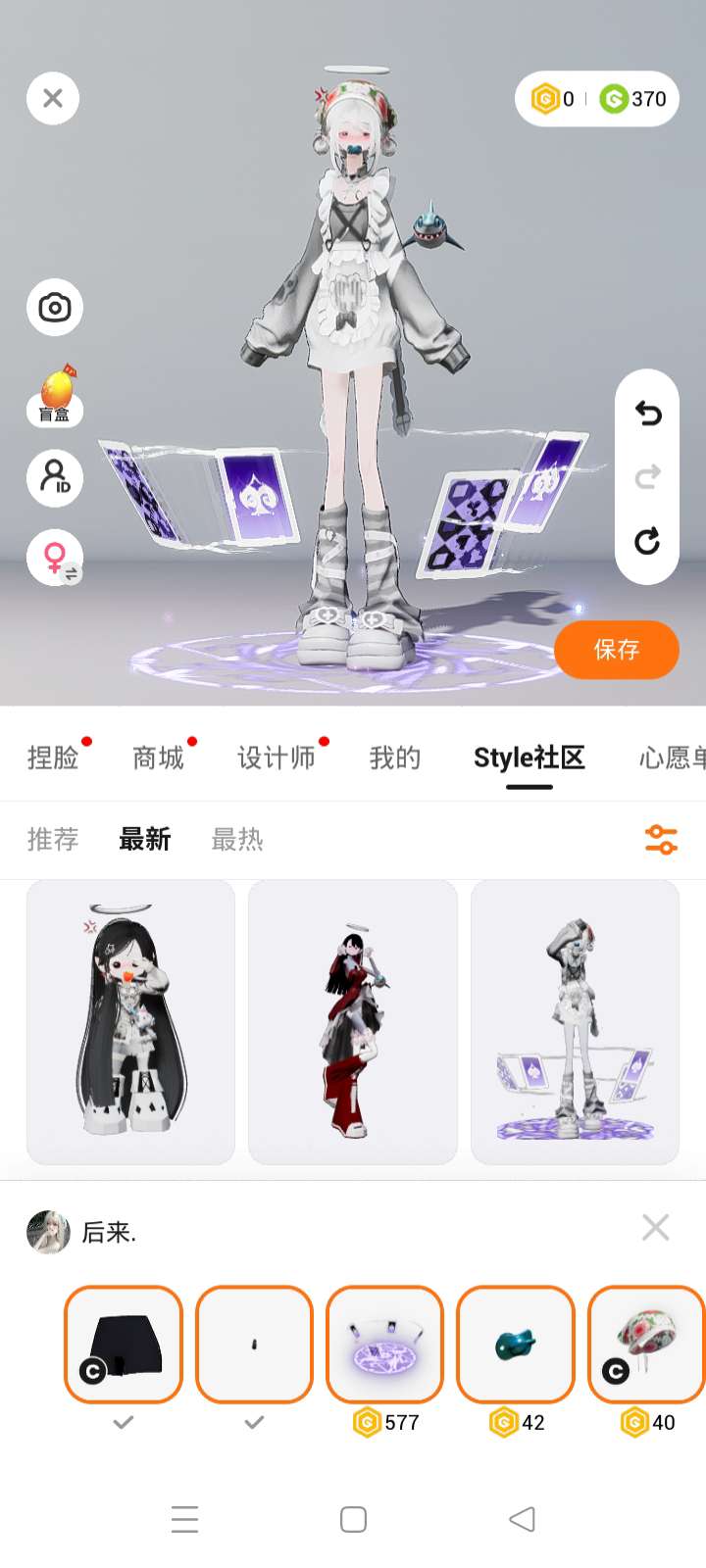Switch avatar gender
Viewport: 706px width, 1568px height.
click(x=55, y=559)
